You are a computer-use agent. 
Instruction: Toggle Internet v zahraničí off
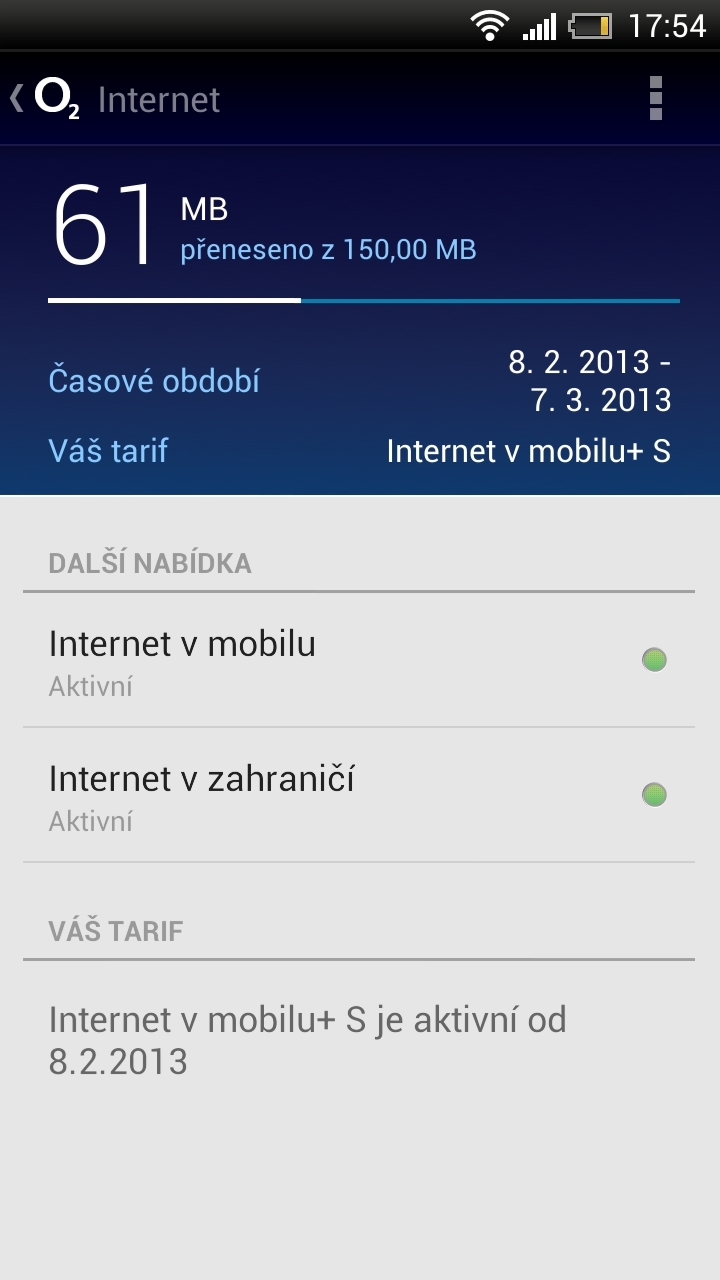point(654,795)
